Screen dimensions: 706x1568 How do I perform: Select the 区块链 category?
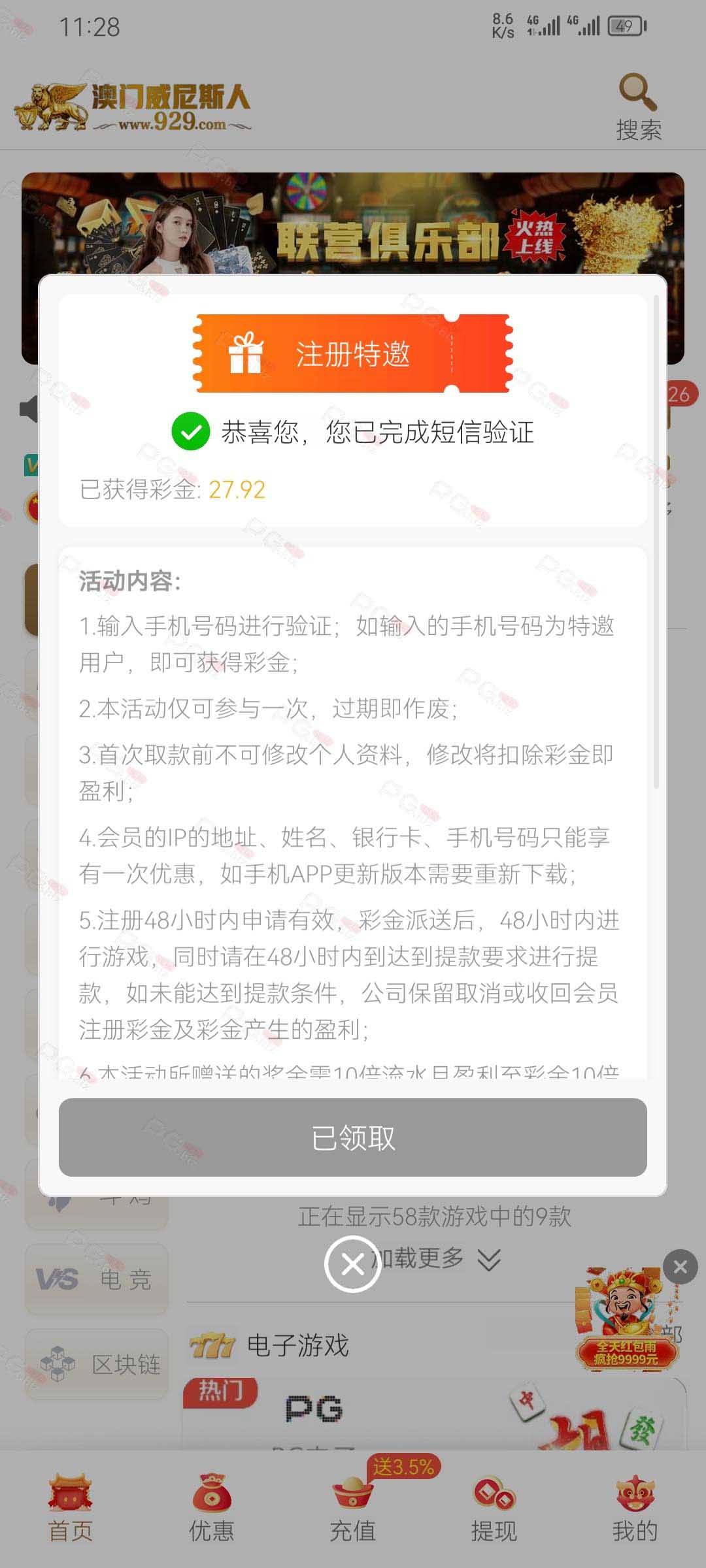tap(97, 1364)
